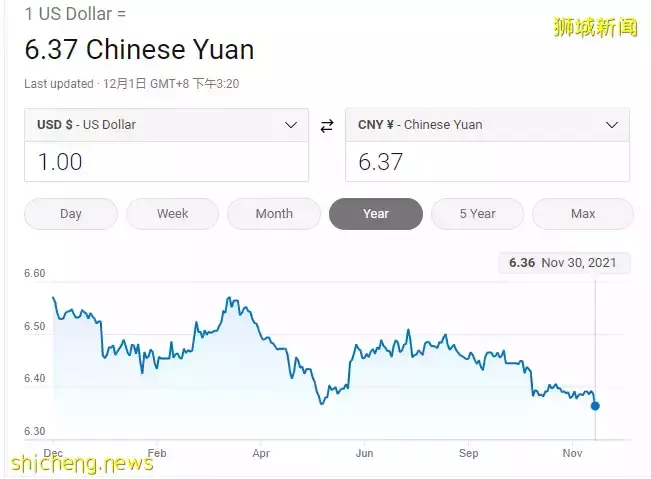Show the Max history range

(x=583, y=214)
